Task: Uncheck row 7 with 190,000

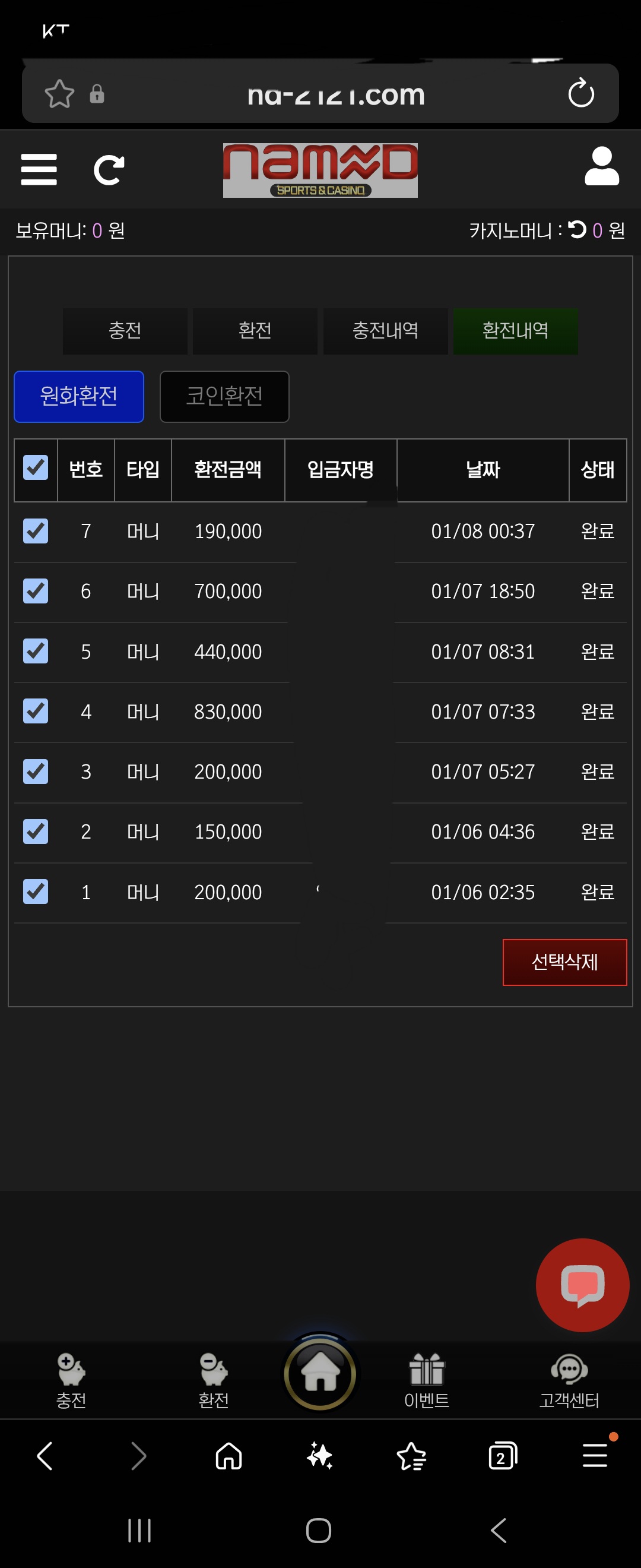Action: pyautogui.click(x=36, y=531)
